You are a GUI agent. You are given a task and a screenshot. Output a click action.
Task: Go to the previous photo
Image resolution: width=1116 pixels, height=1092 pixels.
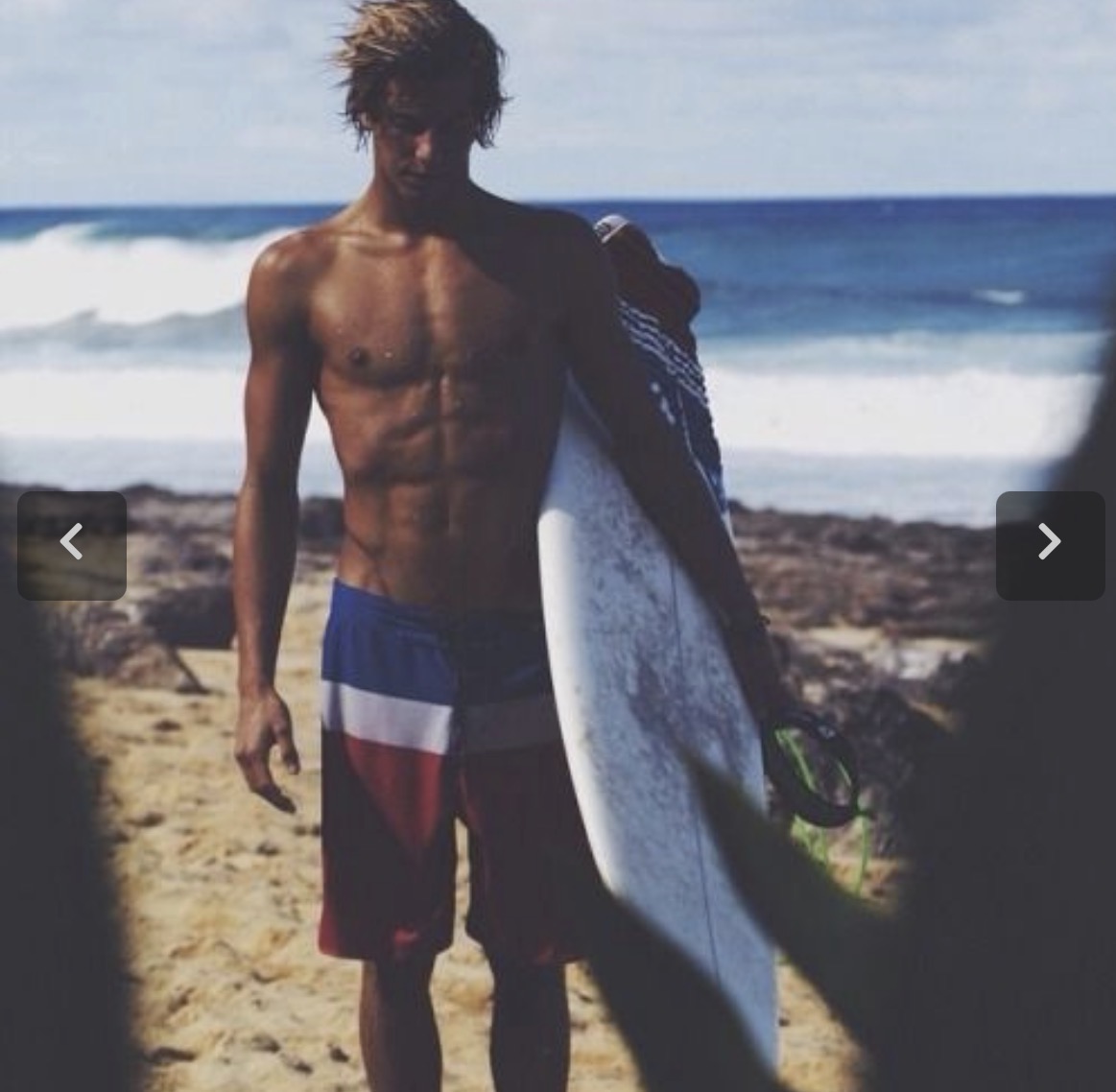click(72, 545)
